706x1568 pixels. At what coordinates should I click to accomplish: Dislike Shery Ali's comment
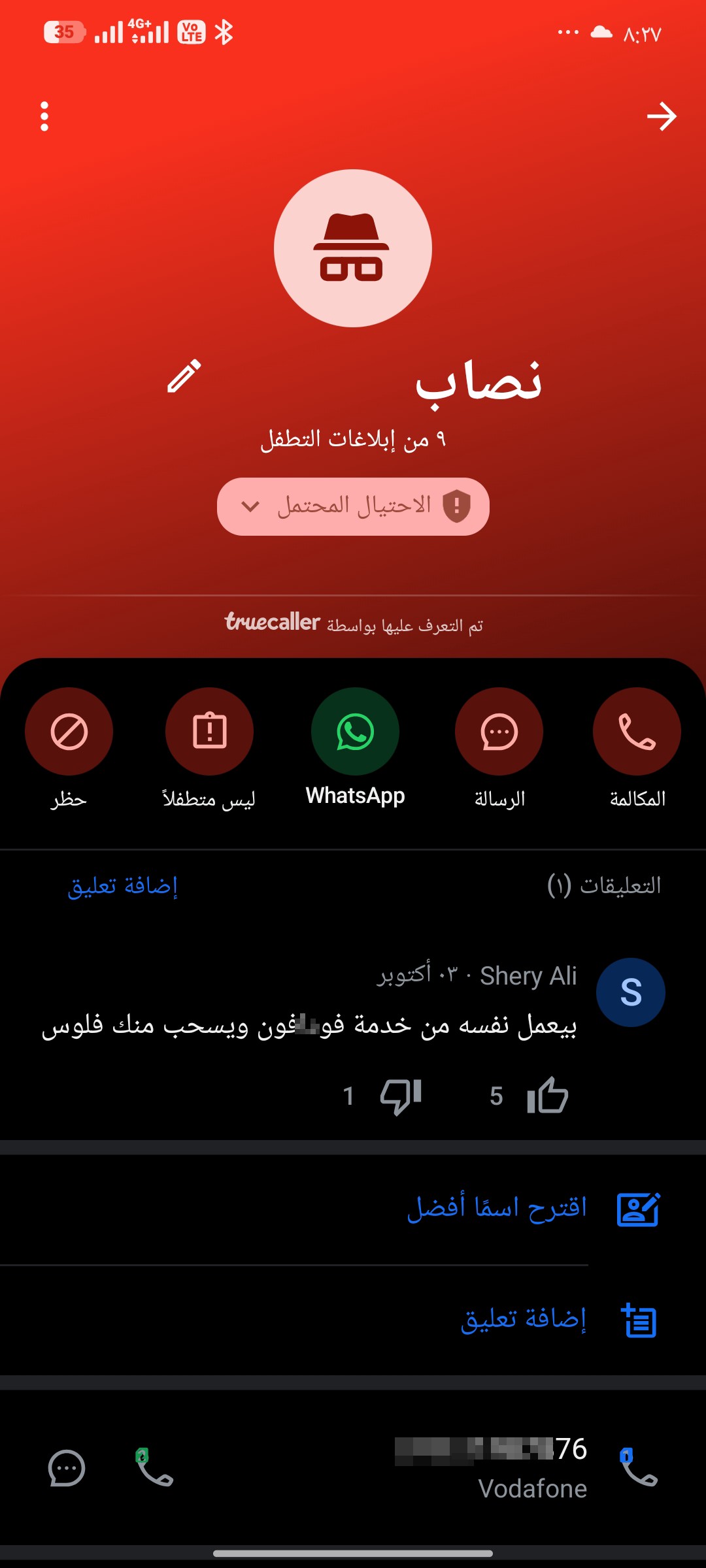coord(401,1096)
